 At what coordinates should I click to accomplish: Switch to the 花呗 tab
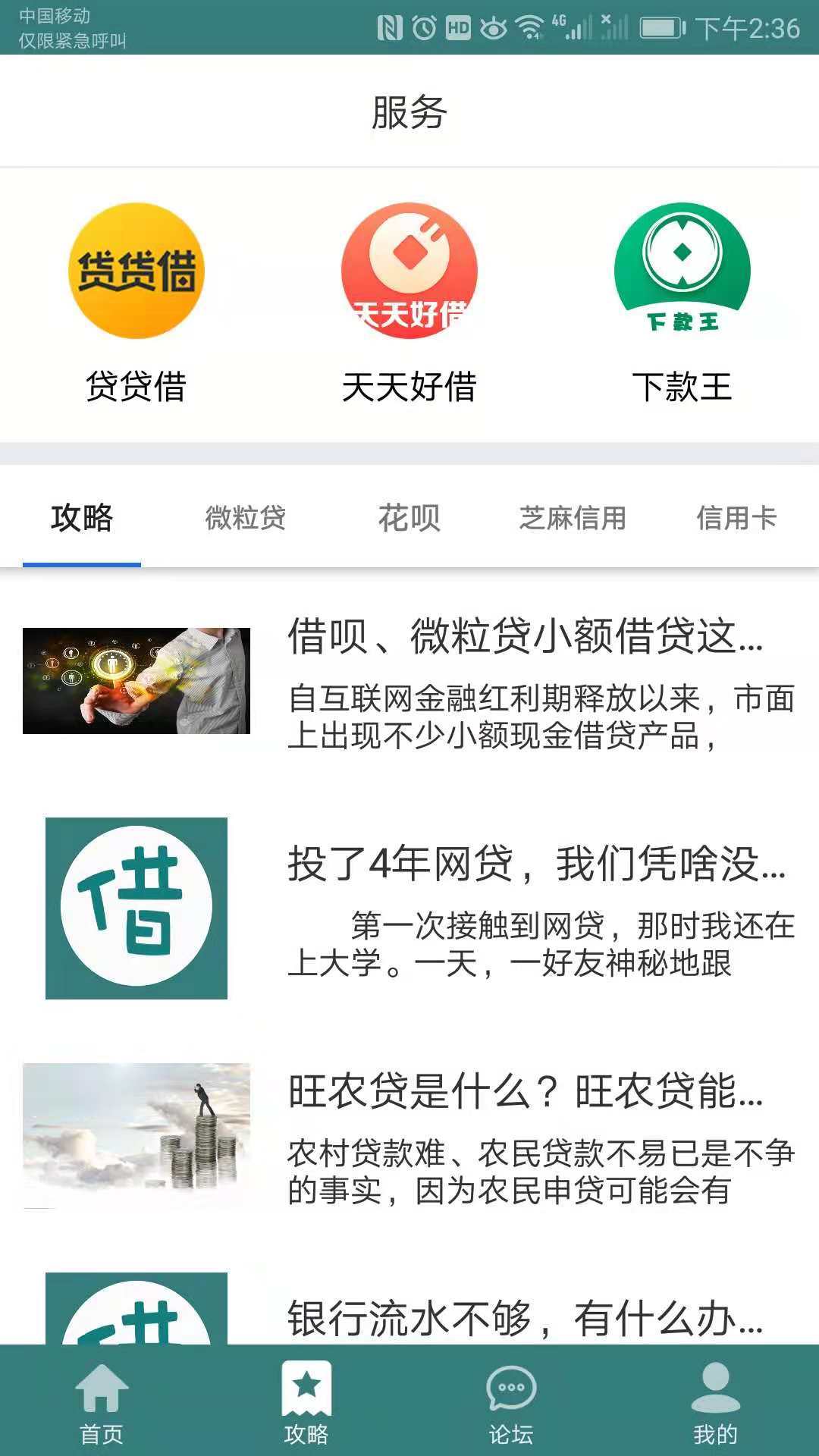pyautogui.click(x=409, y=519)
